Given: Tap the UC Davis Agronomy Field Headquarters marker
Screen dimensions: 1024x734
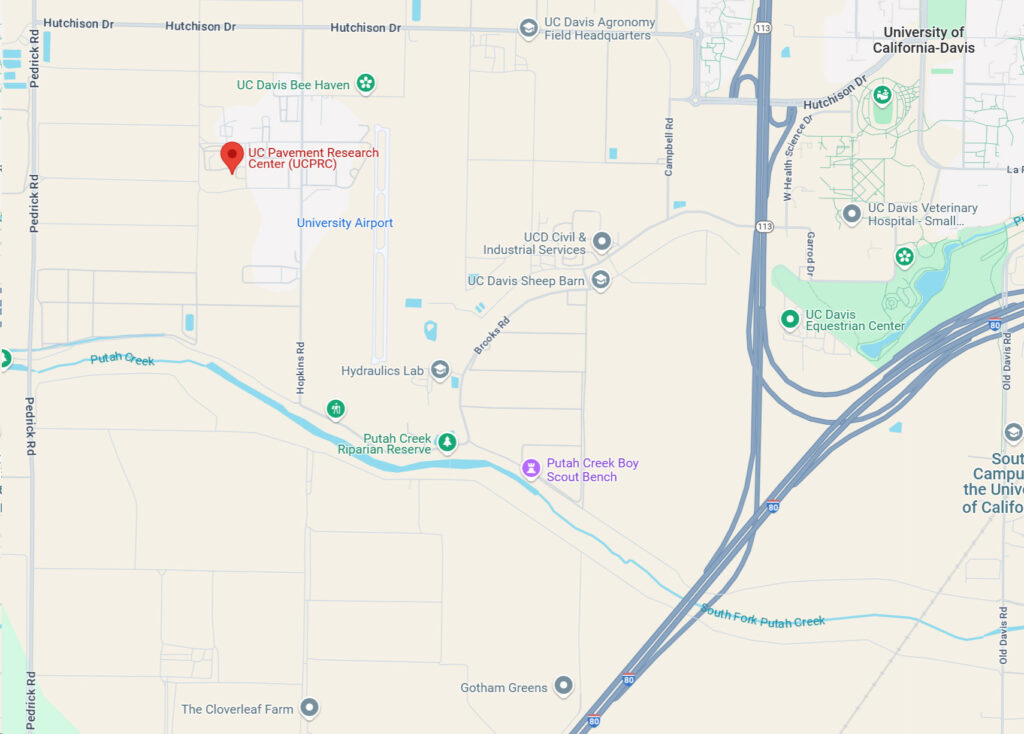Looking at the screenshot, I should point(527,29).
